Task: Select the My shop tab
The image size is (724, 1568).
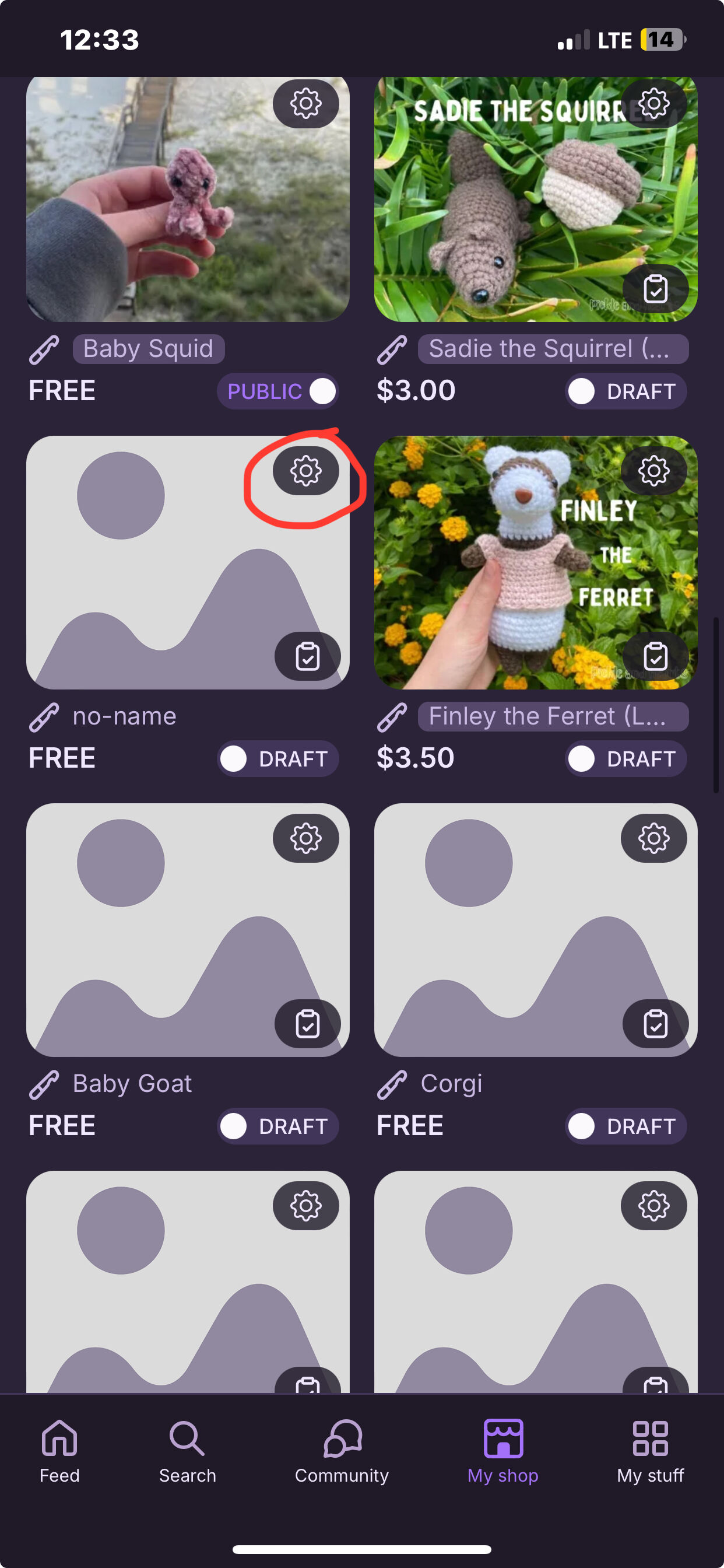Action: [502, 1452]
